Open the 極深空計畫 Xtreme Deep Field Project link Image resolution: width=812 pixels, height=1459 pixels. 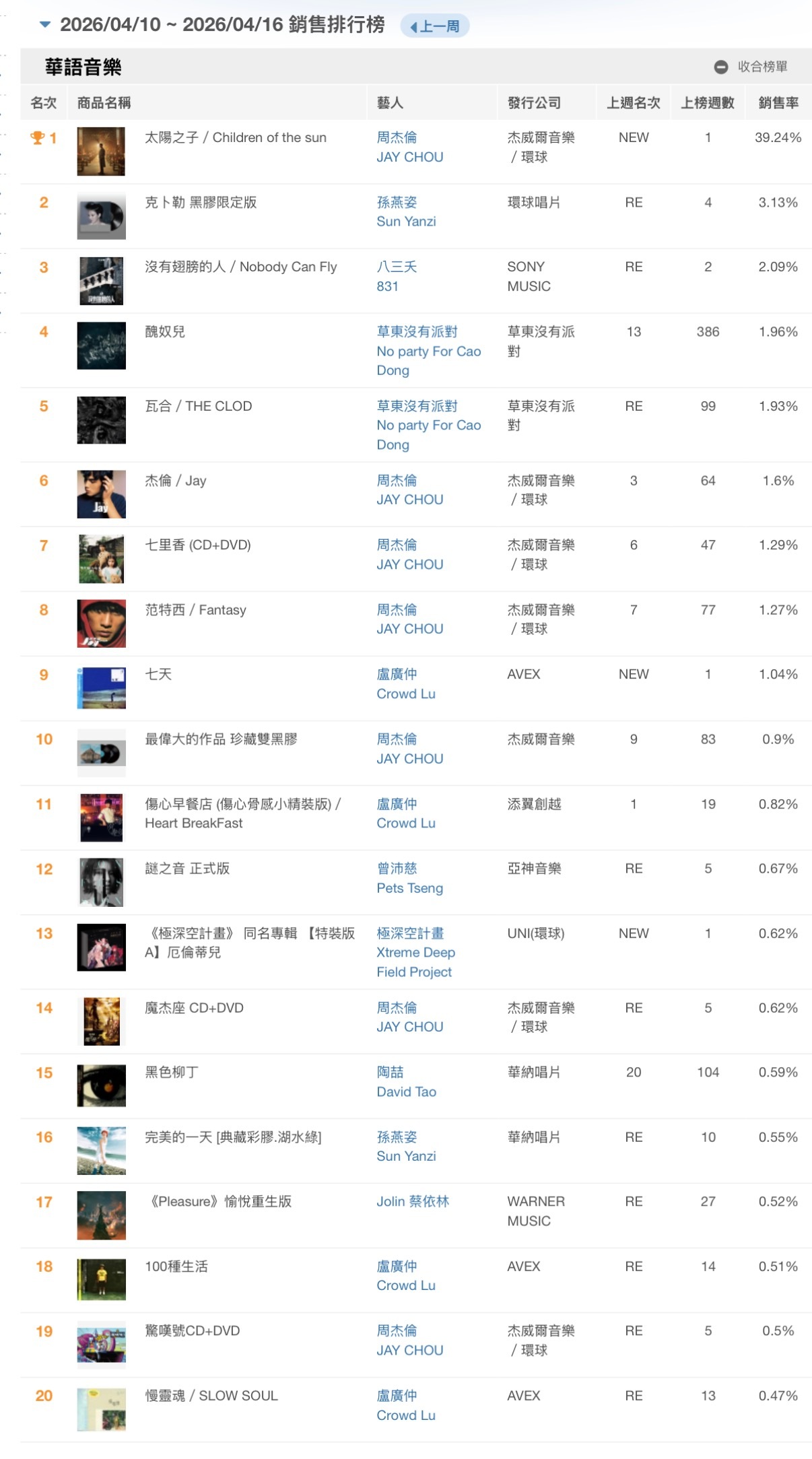415,952
